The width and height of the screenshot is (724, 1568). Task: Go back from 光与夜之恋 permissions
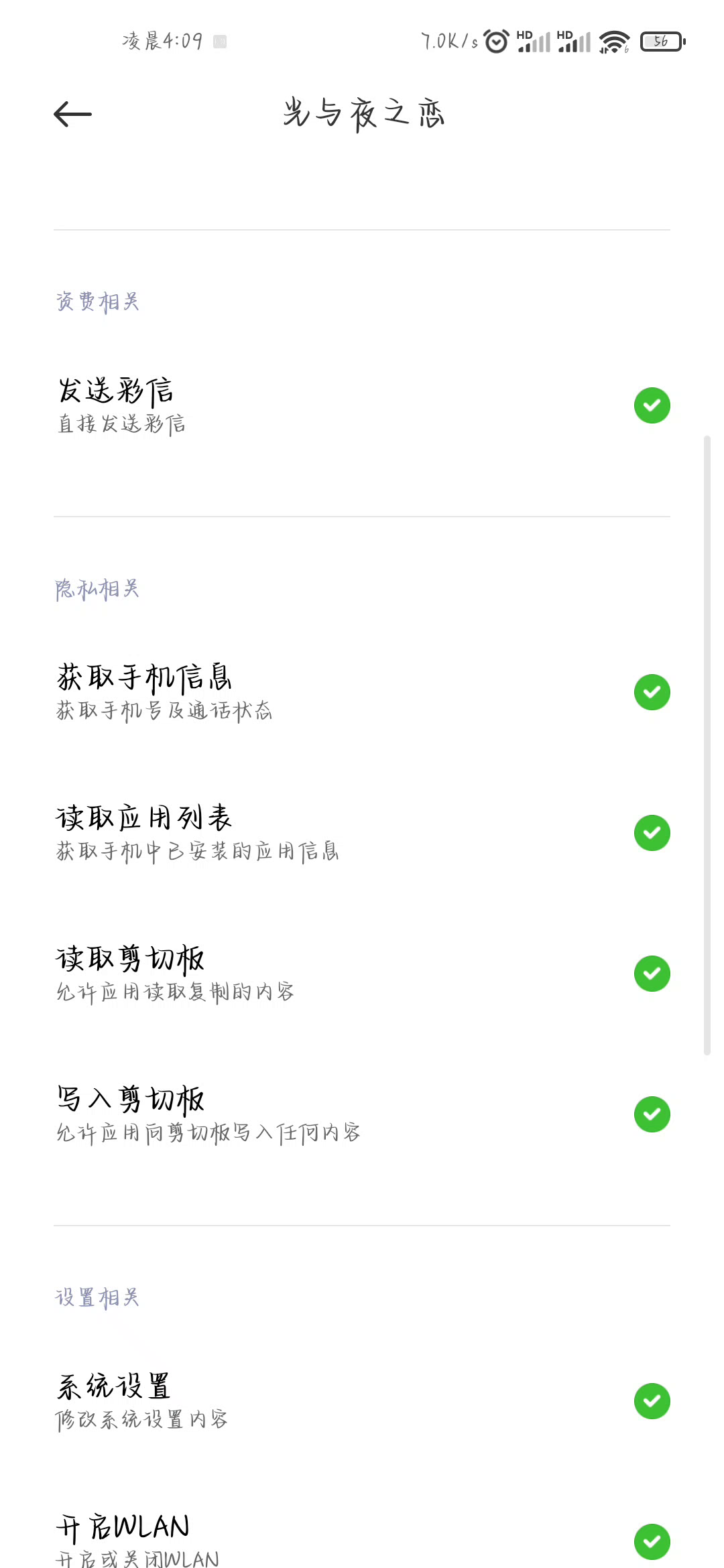point(72,114)
